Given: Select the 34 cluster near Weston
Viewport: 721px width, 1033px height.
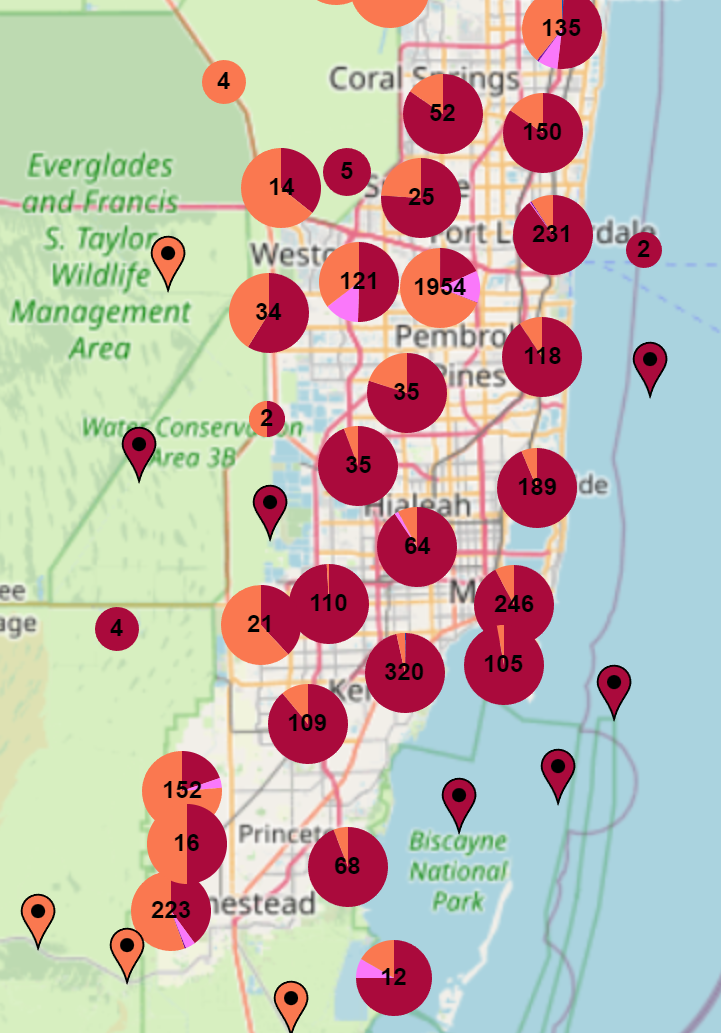Looking at the screenshot, I should coord(268,312).
